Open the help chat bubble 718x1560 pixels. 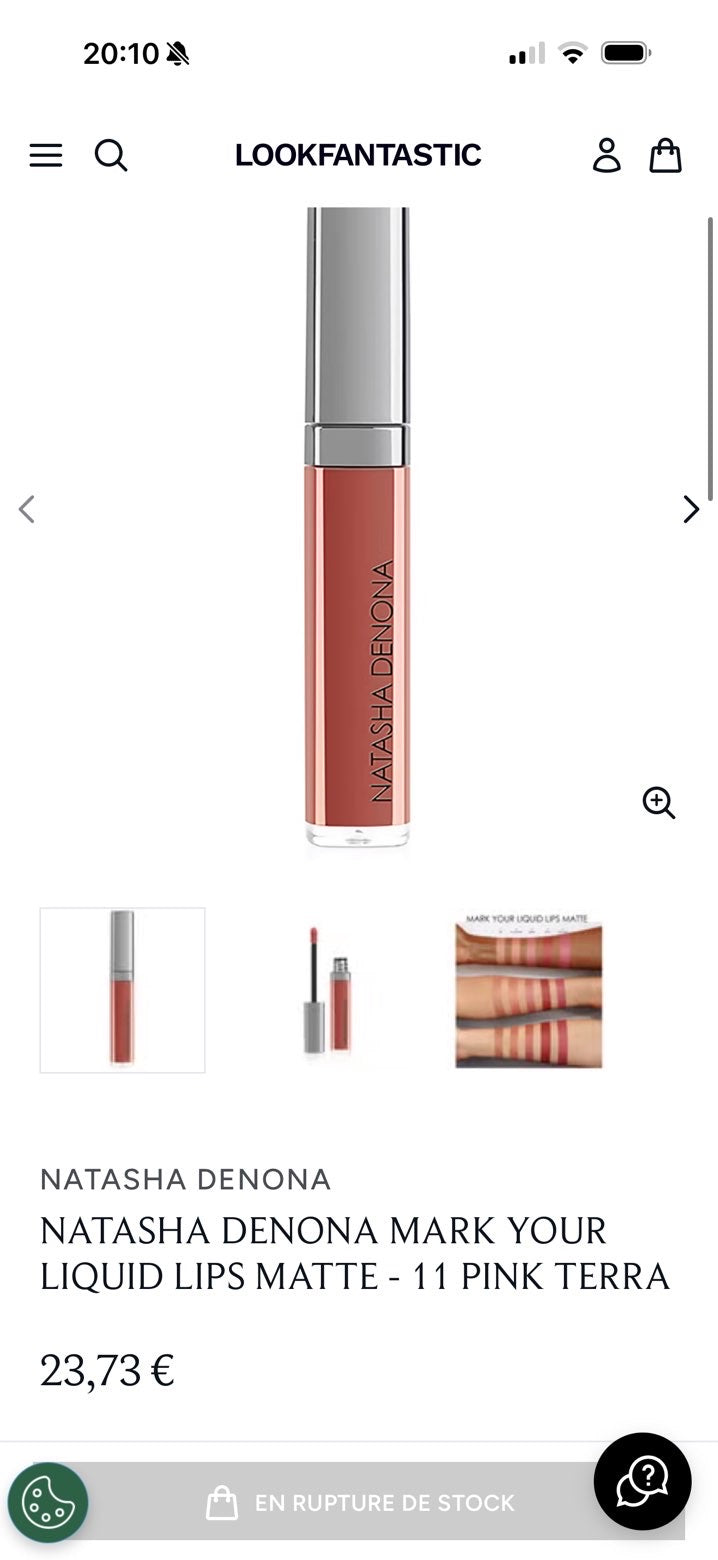642,1482
